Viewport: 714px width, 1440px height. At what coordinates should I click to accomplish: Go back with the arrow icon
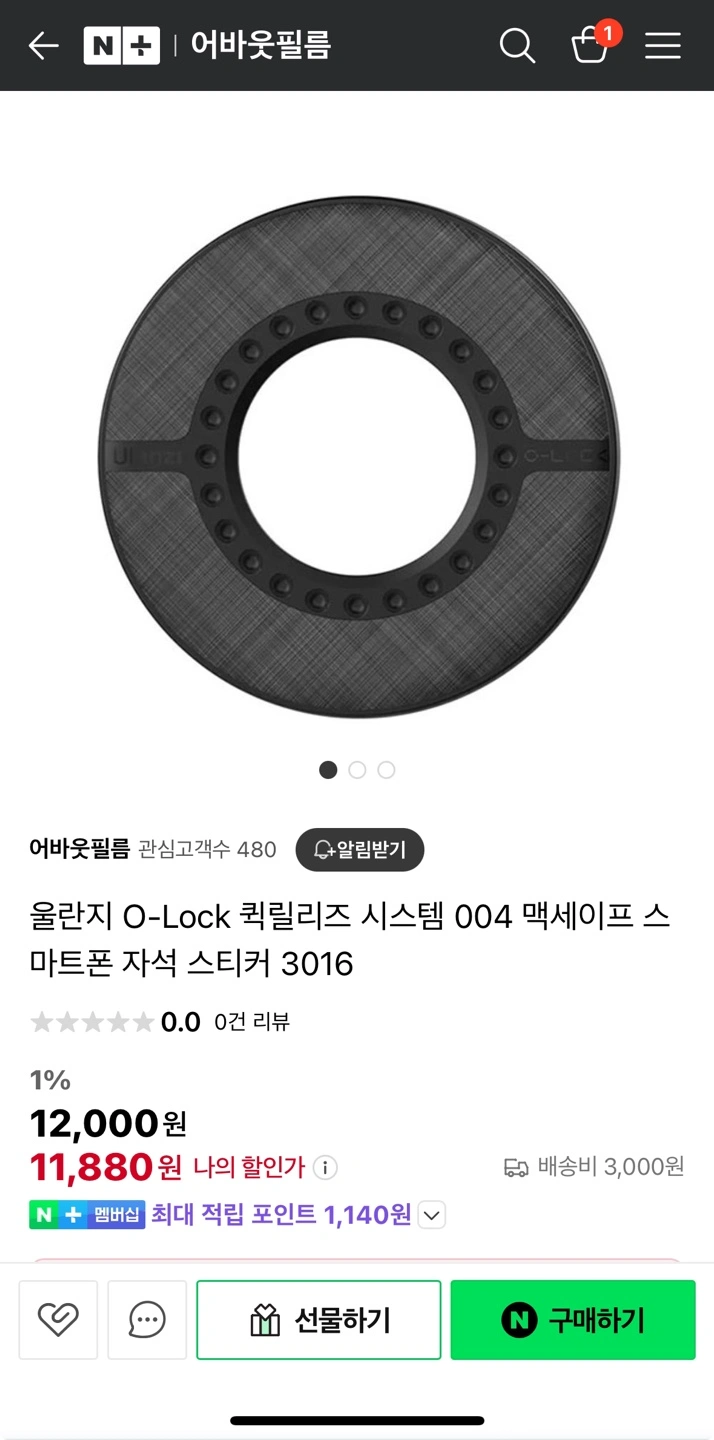43,45
